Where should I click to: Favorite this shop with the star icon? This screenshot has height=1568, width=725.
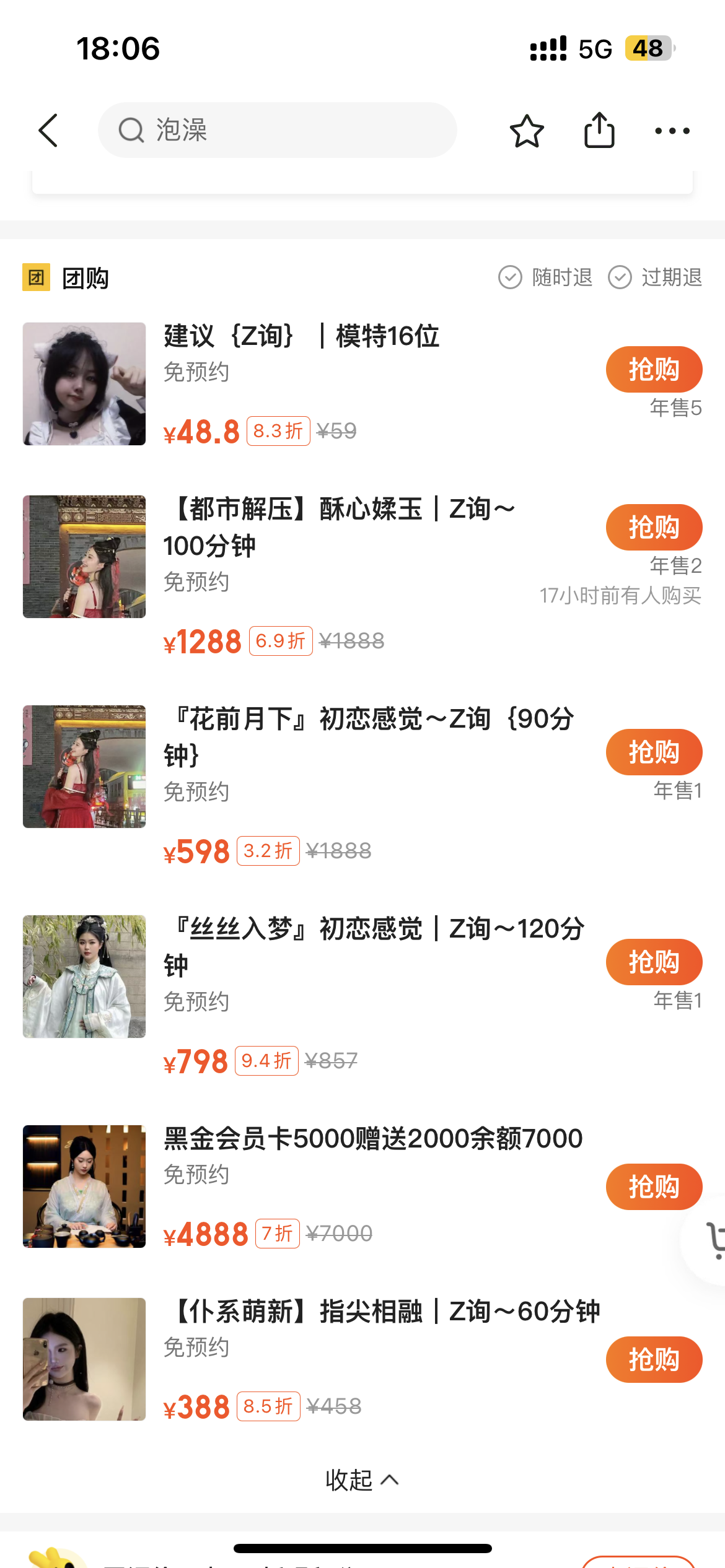point(527,131)
